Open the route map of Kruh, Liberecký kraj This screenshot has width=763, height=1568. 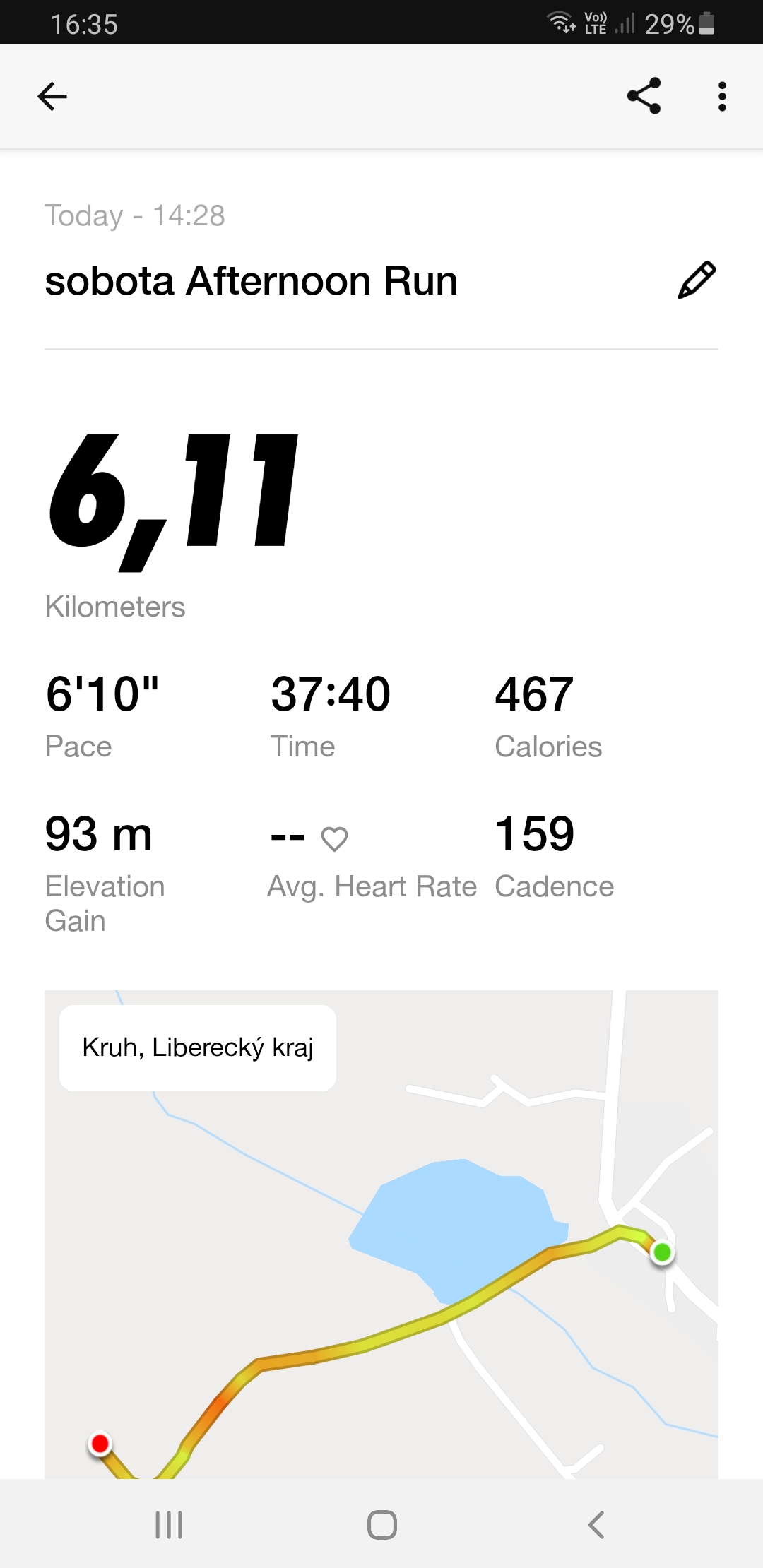point(381,1234)
